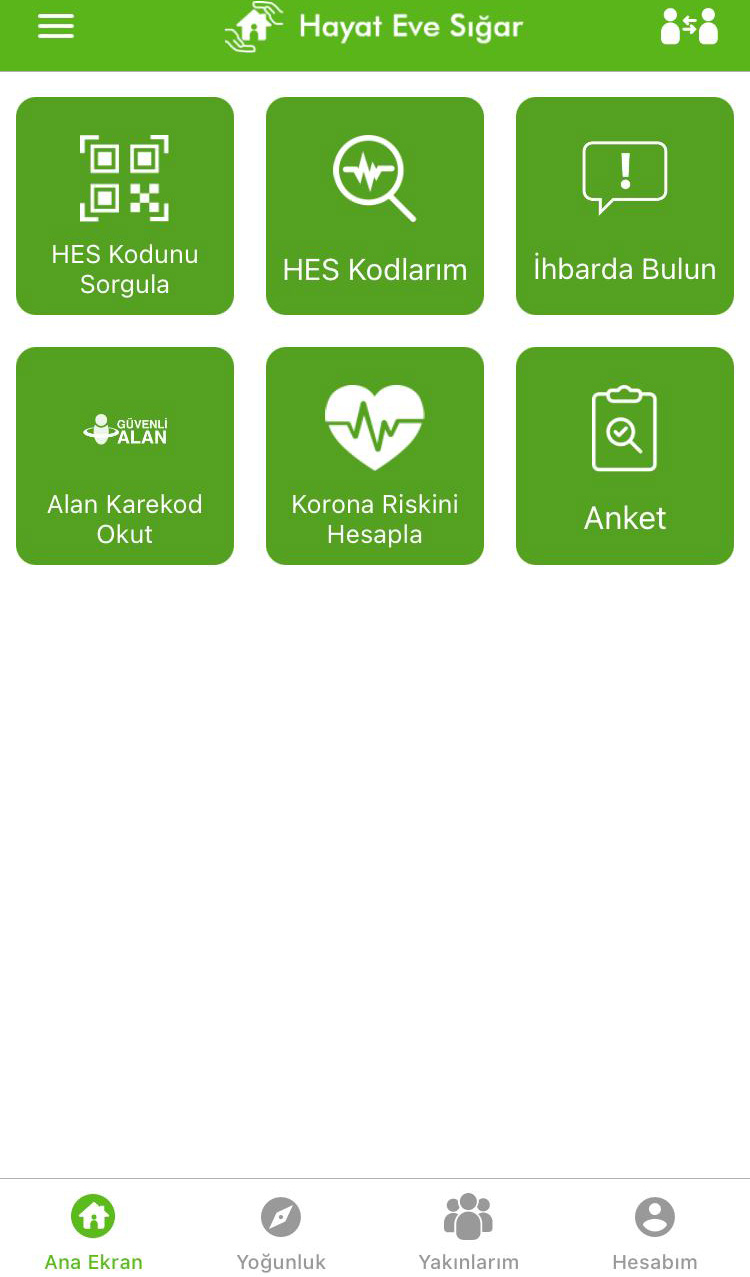This screenshot has height=1277, width=750.
Task: Tap the HES code sharing icon top right
Action: click(x=689, y=27)
